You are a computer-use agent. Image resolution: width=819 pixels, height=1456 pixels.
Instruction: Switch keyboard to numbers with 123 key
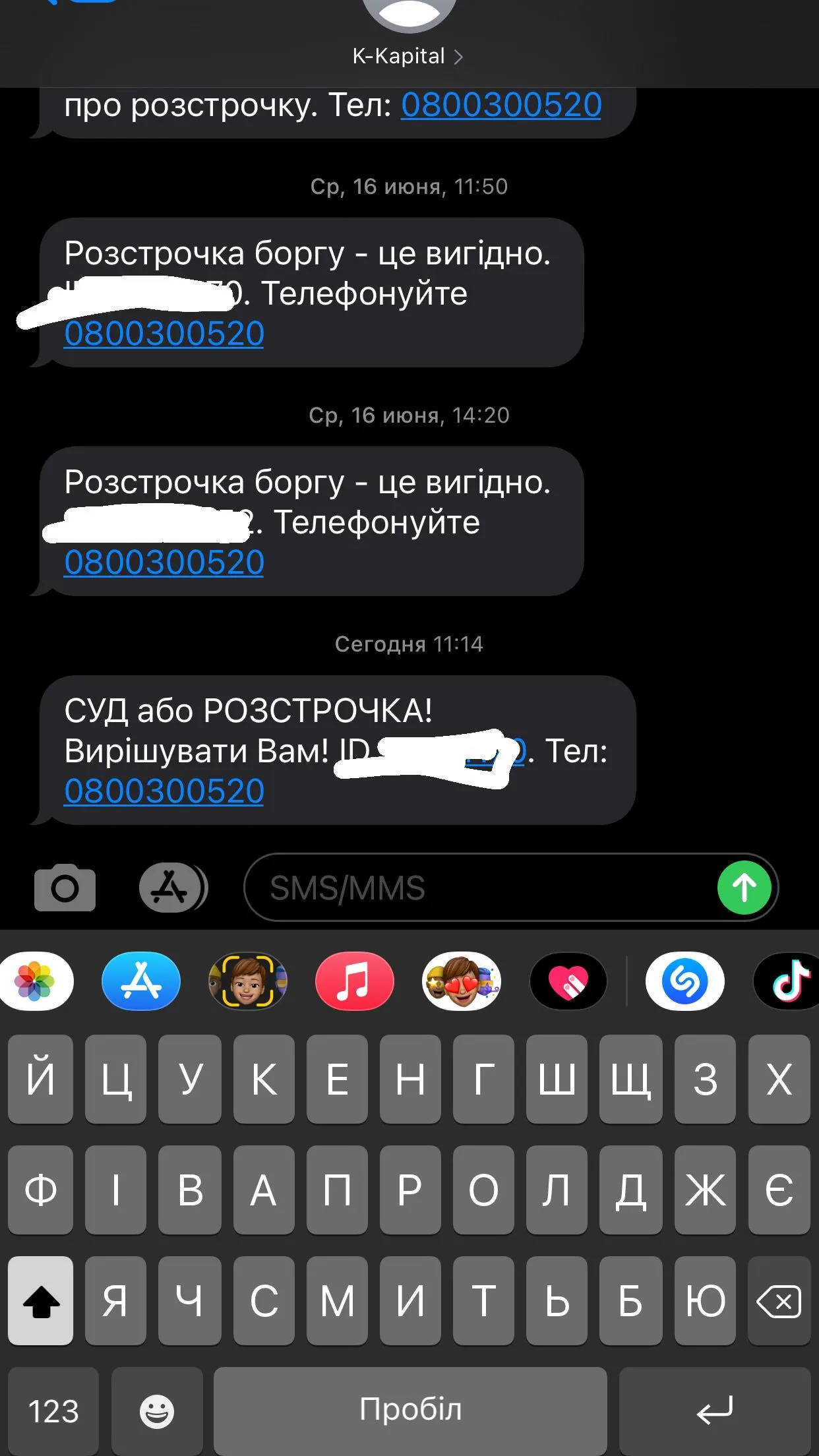click(x=53, y=1410)
